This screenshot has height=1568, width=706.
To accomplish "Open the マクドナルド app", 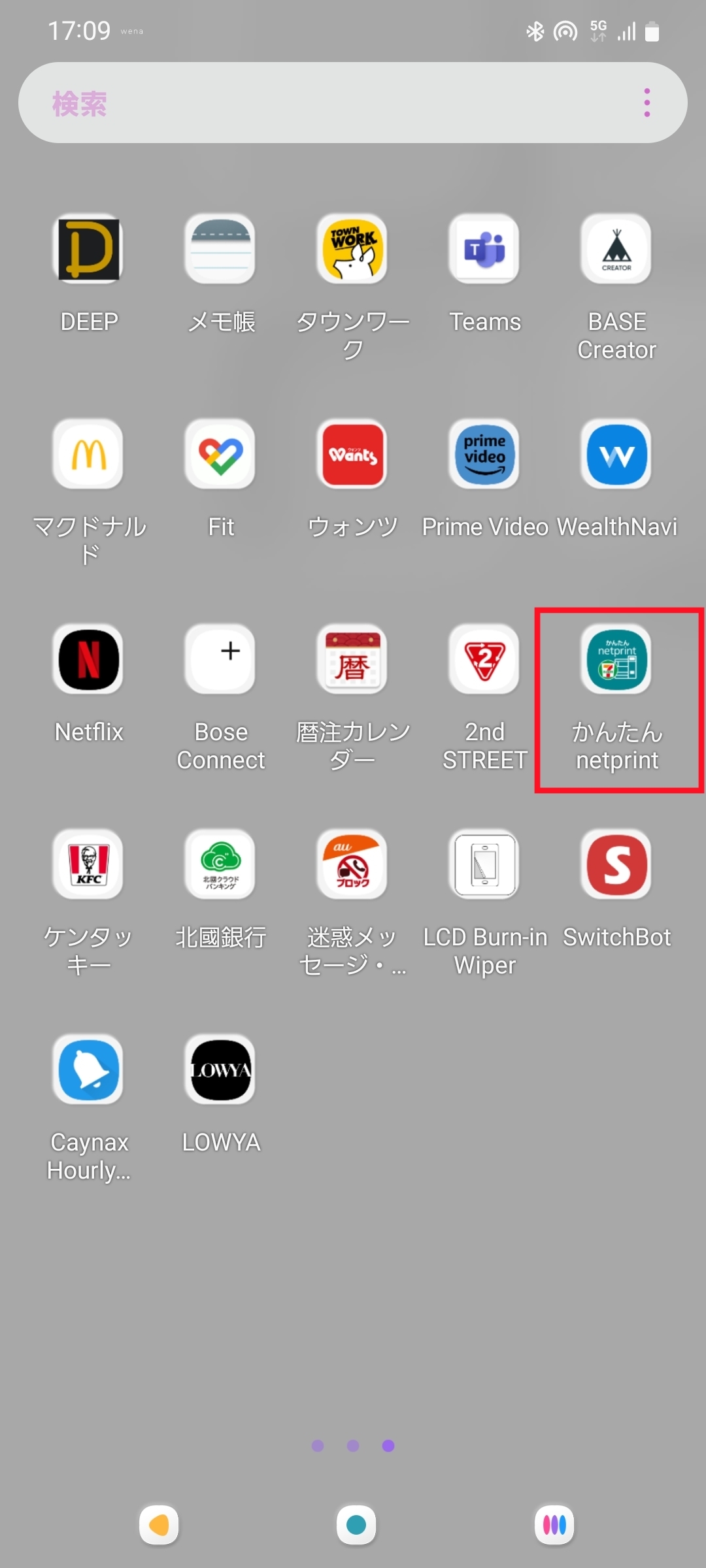I will [x=89, y=455].
